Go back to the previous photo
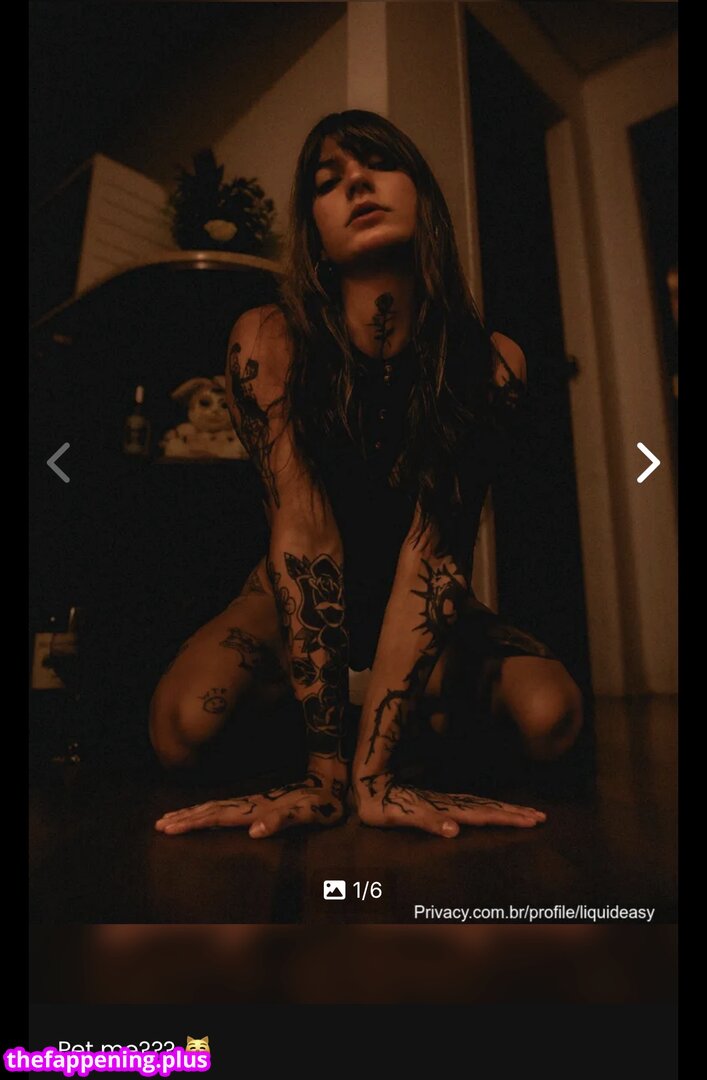The image size is (707, 1080). [59, 462]
